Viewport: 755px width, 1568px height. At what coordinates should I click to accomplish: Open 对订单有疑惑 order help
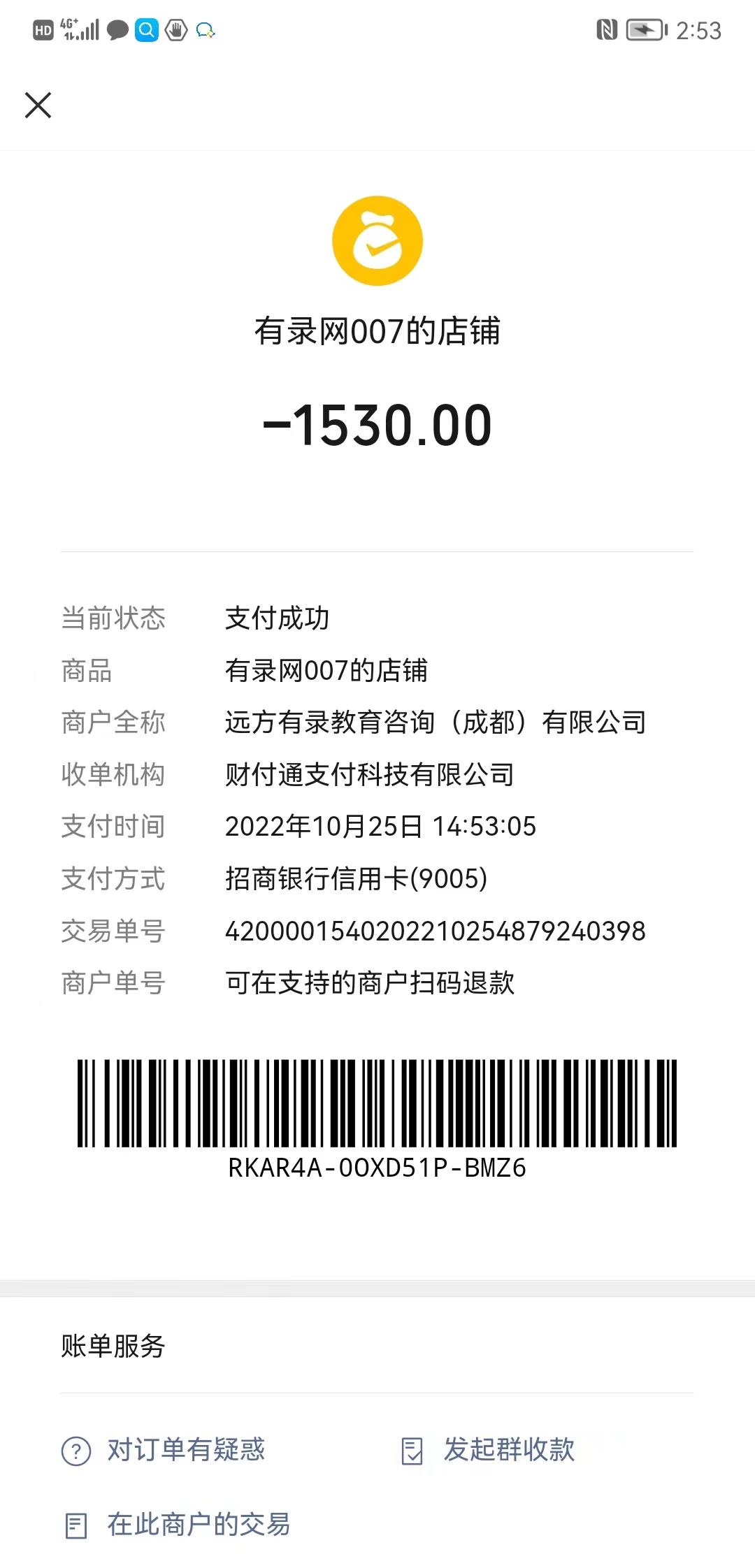point(164,1450)
